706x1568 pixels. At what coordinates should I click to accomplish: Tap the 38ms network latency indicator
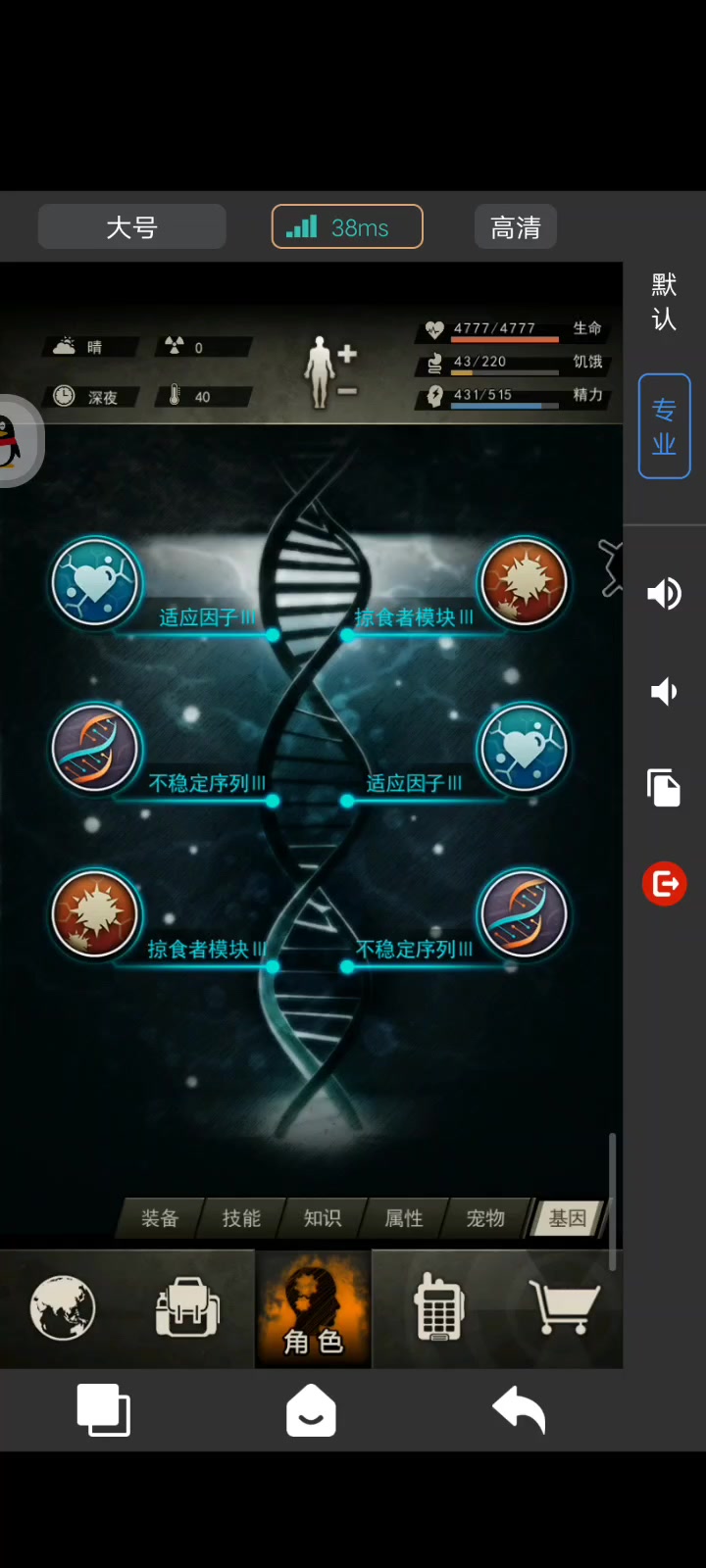[347, 226]
